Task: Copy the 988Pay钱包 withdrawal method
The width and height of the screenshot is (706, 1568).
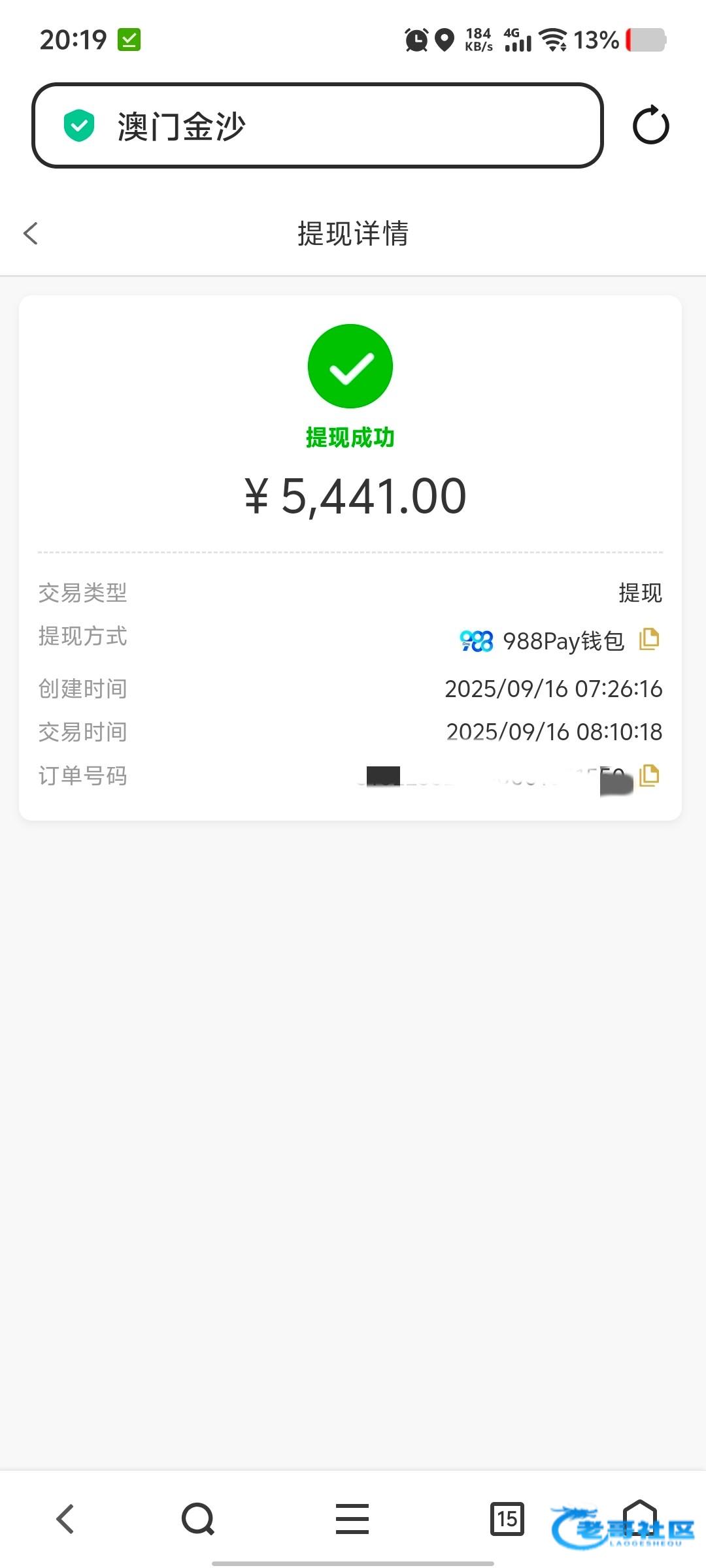Action: (649, 639)
